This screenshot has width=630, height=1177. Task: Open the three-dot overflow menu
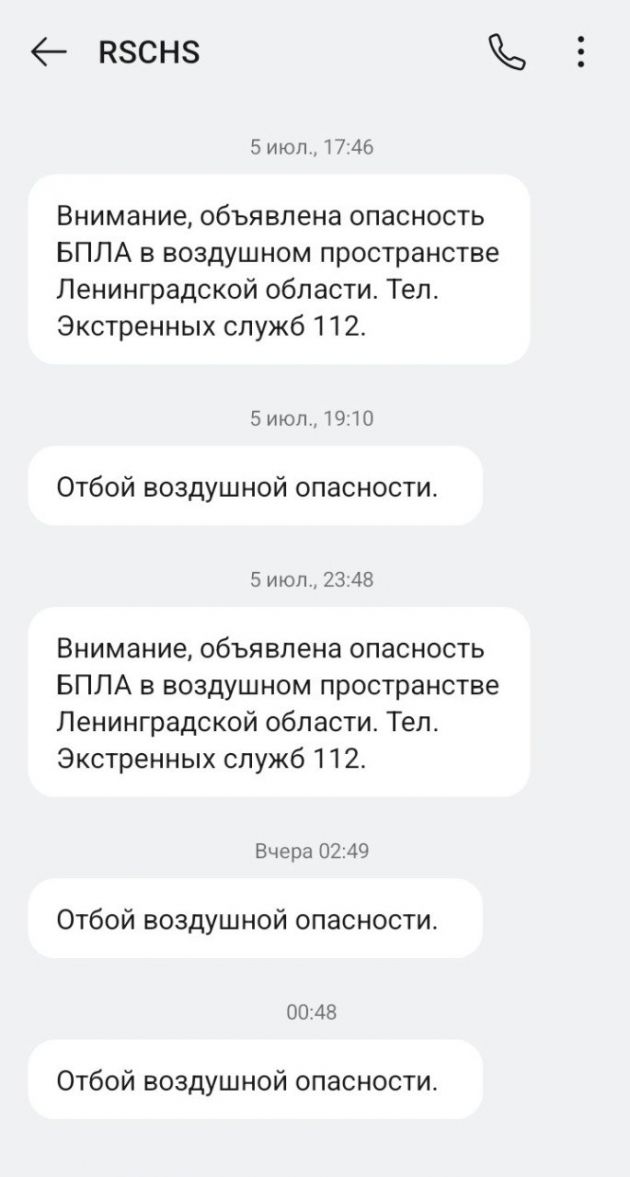click(580, 52)
